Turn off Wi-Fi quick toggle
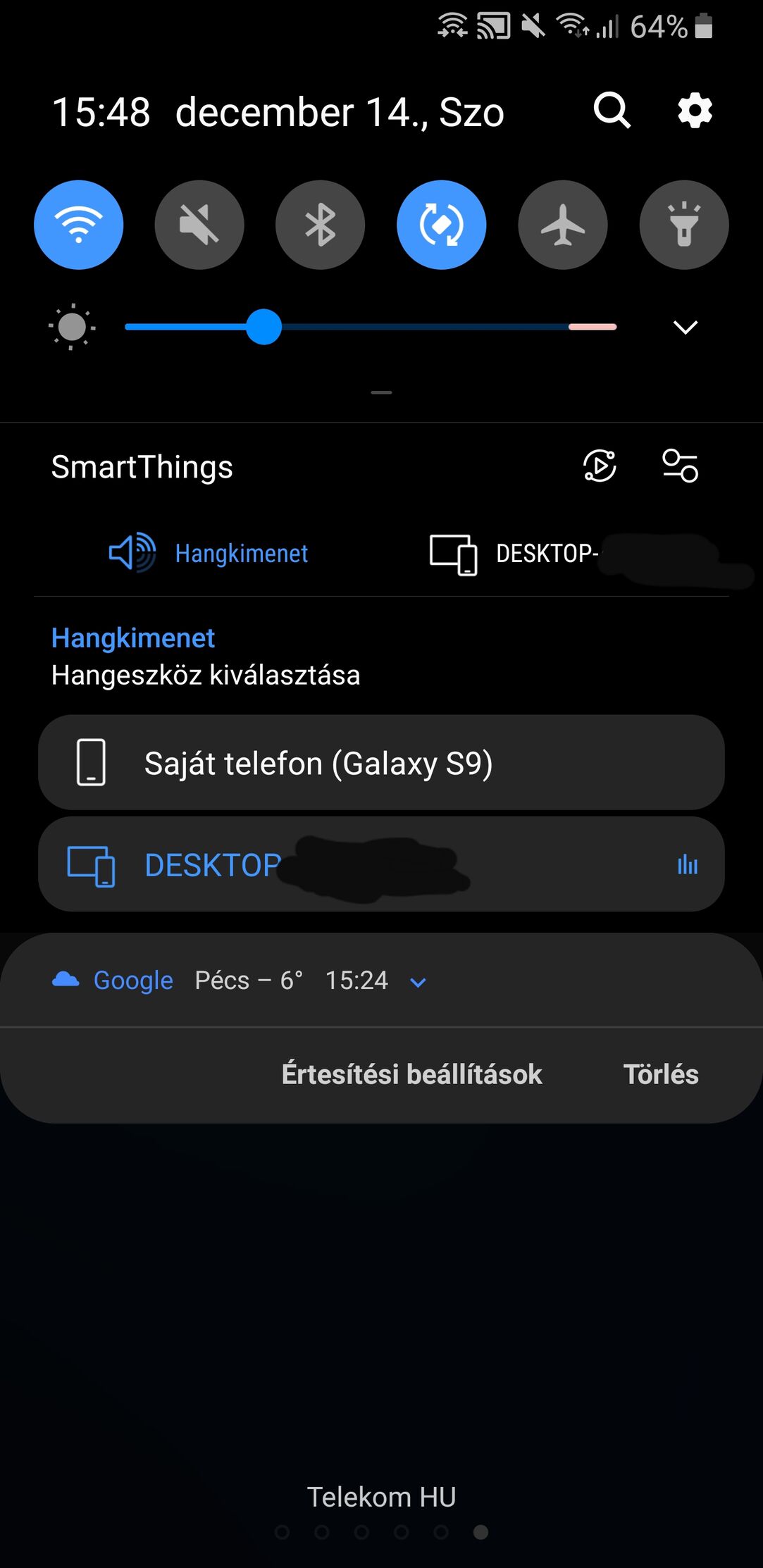Image resolution: width=763 pixels, height=1568 pixels. click(79, 225)
